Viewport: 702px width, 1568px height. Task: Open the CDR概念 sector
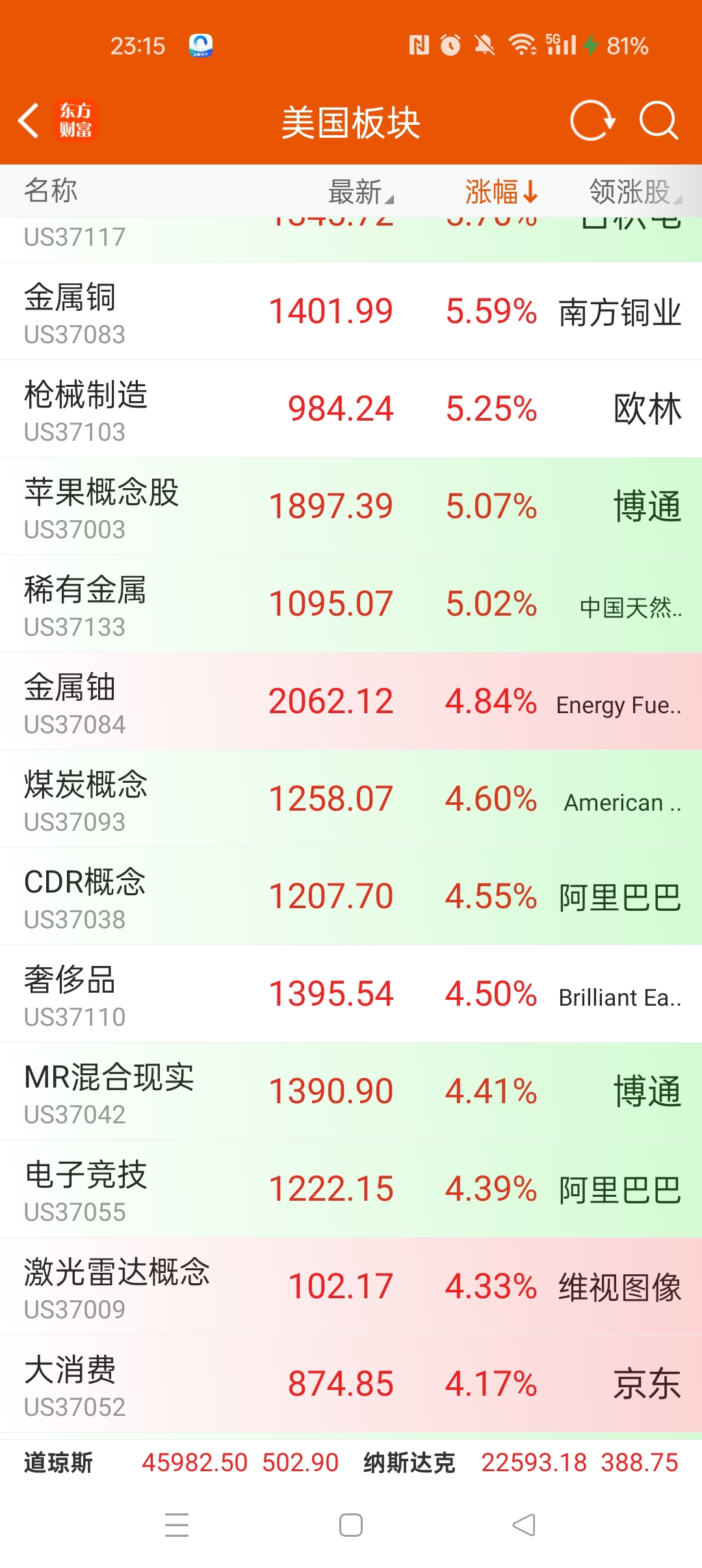pos(351,896)
